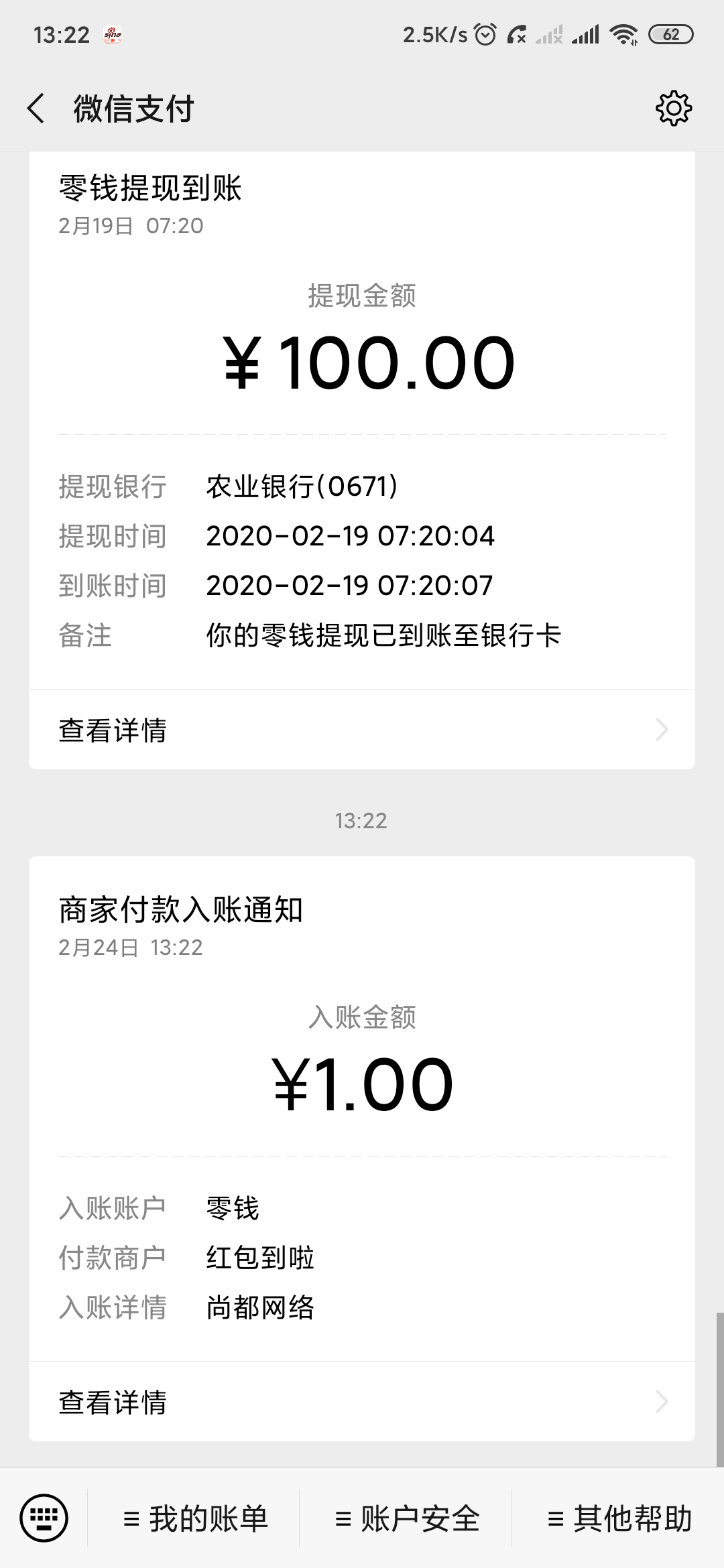Open the 我的账单 menu

coord(196,1518)
